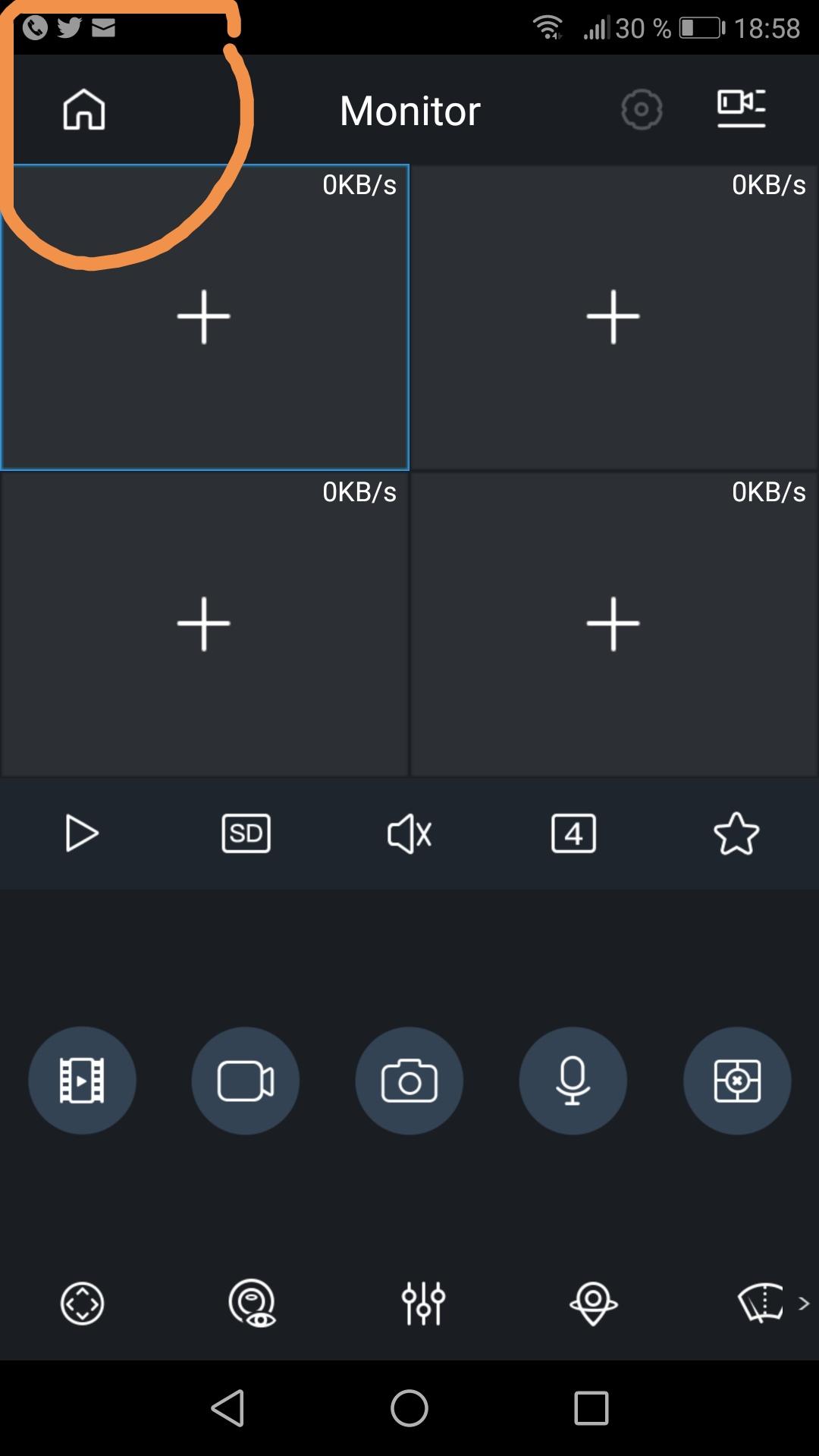The image size is (819, 1456).
Task: Add to favorites with star icon
Action: click(x=736, y=833)
